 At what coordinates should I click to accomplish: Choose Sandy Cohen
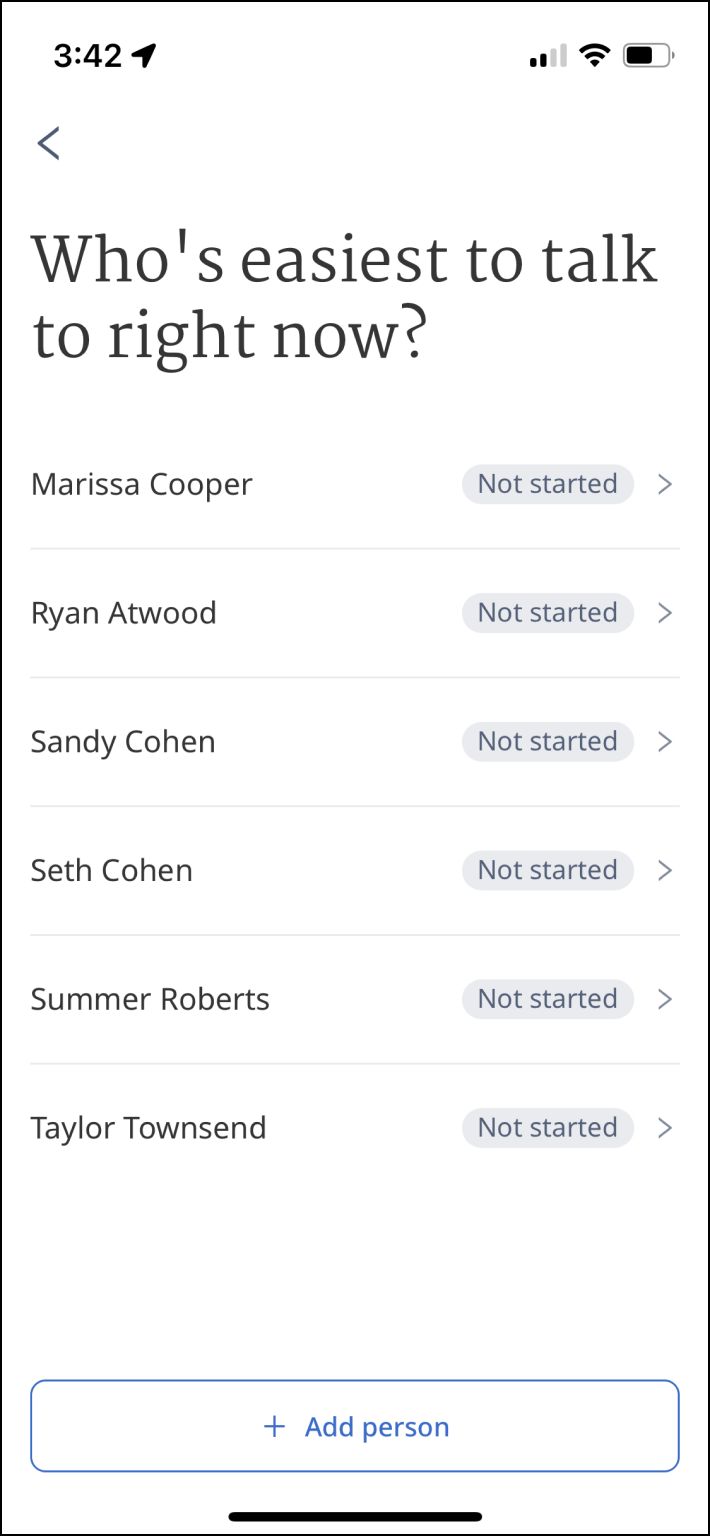(354, 742)
